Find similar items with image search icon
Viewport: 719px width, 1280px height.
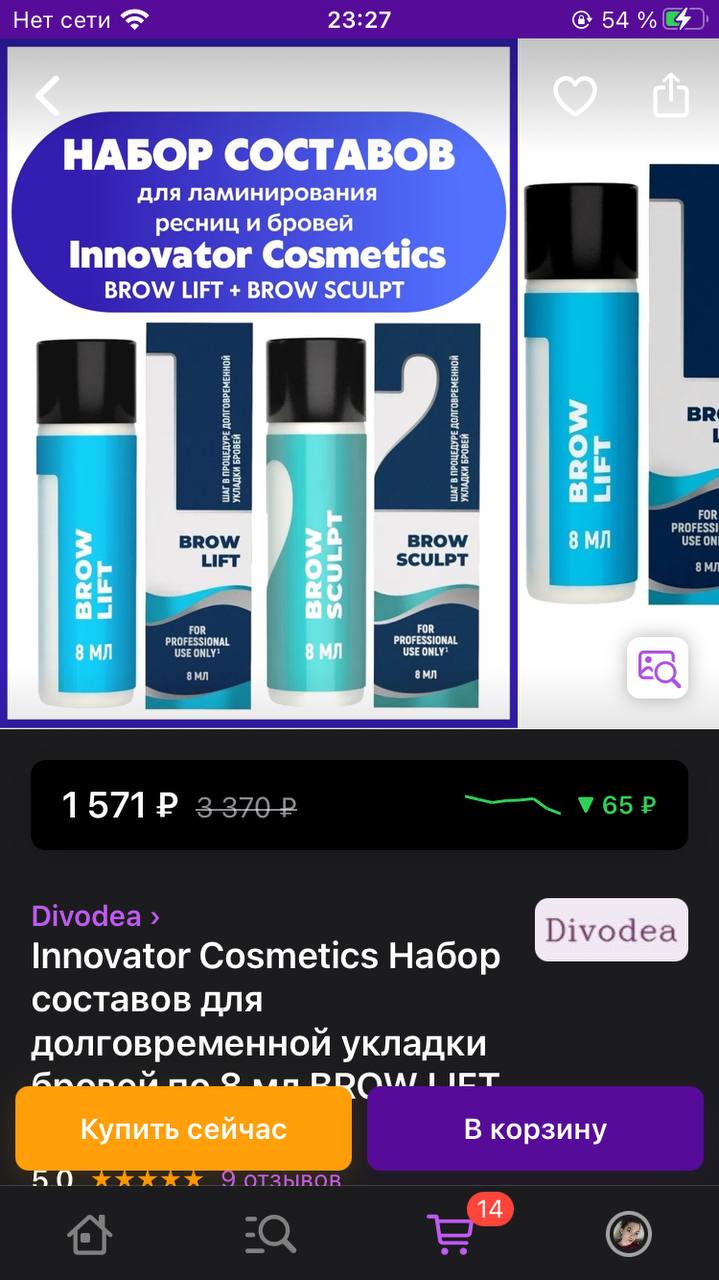(x=658, y=667)
